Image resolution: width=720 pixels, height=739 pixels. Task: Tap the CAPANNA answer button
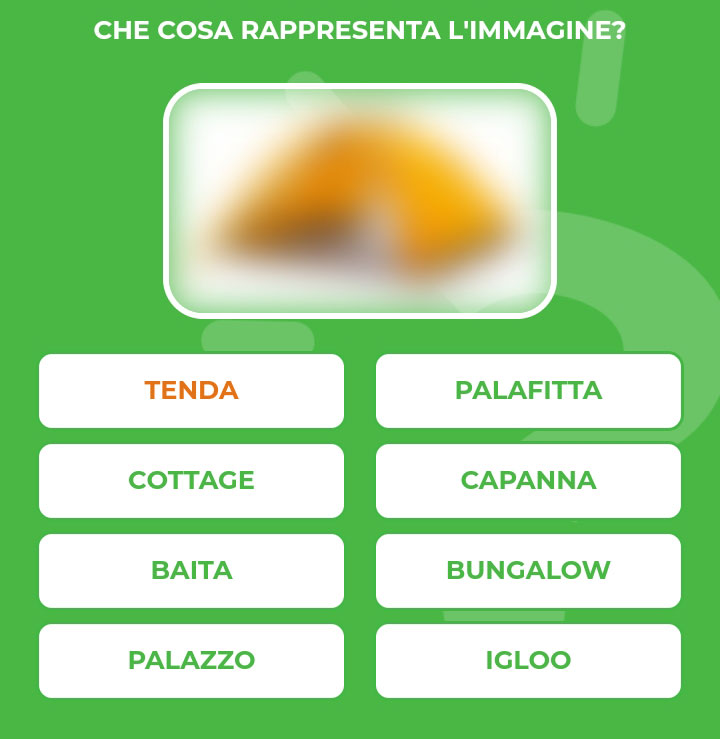click(x=528, y=480)
